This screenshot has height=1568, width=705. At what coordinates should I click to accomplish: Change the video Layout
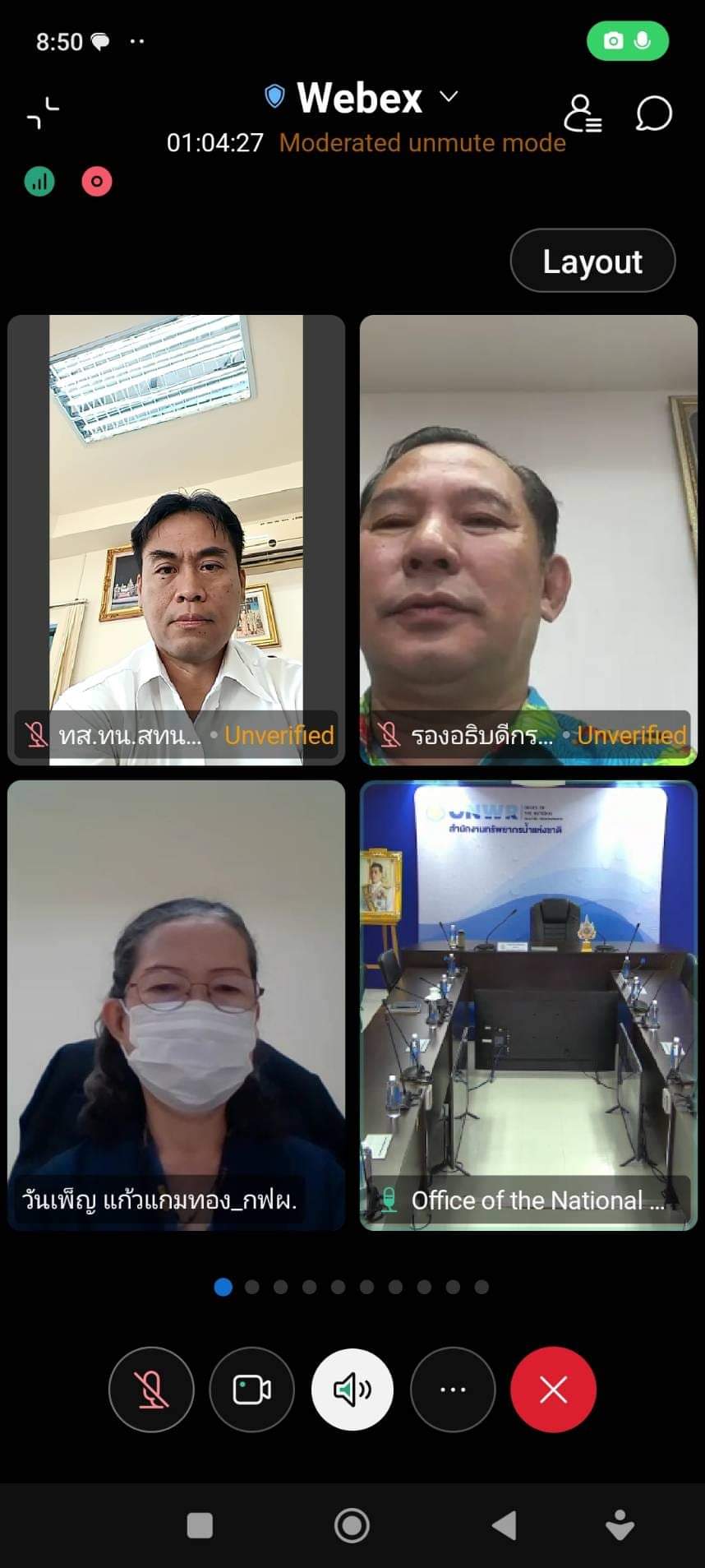pyautogui.click(x=592, y=261)
